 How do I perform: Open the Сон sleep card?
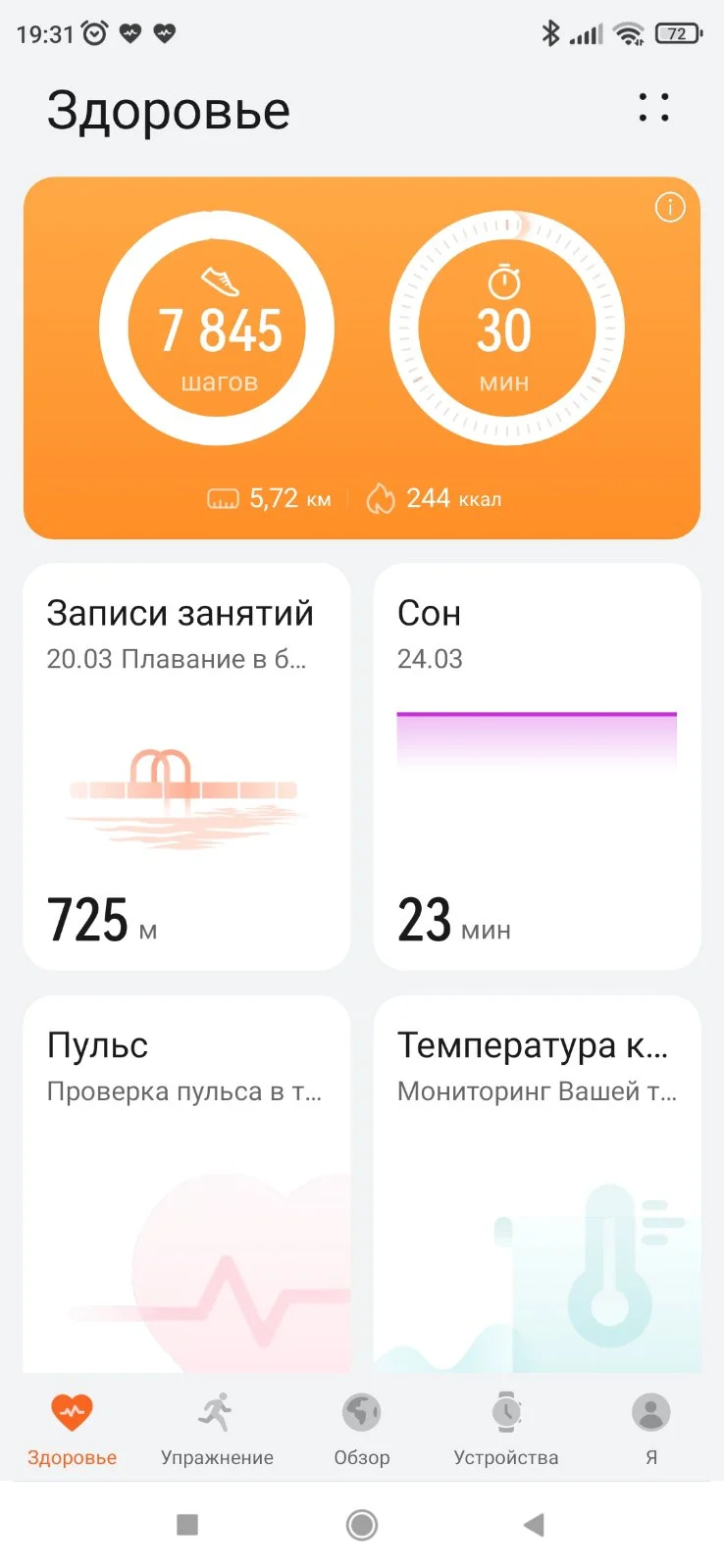click(x=537, y=766)
